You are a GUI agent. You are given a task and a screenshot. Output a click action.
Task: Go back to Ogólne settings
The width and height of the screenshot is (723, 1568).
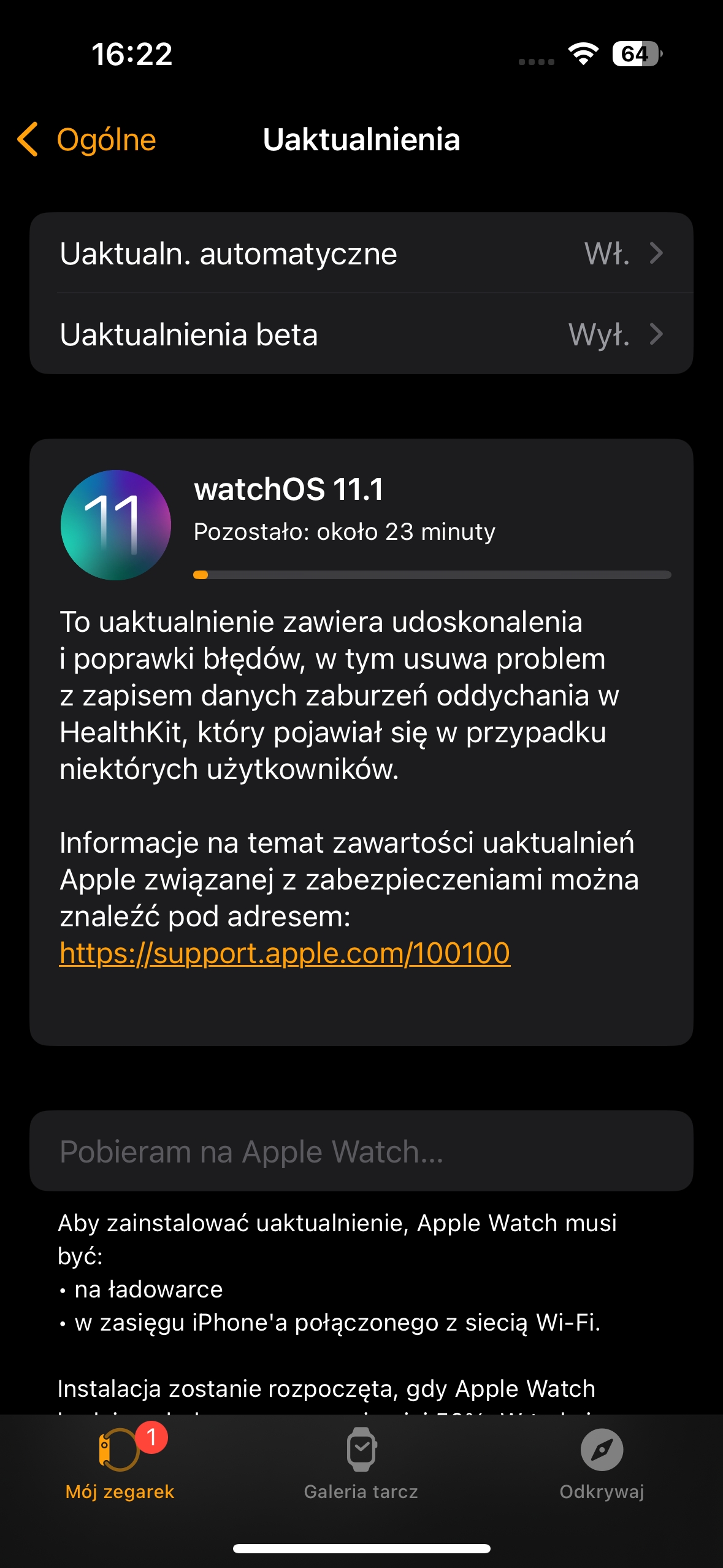click(x=87, y=139)
